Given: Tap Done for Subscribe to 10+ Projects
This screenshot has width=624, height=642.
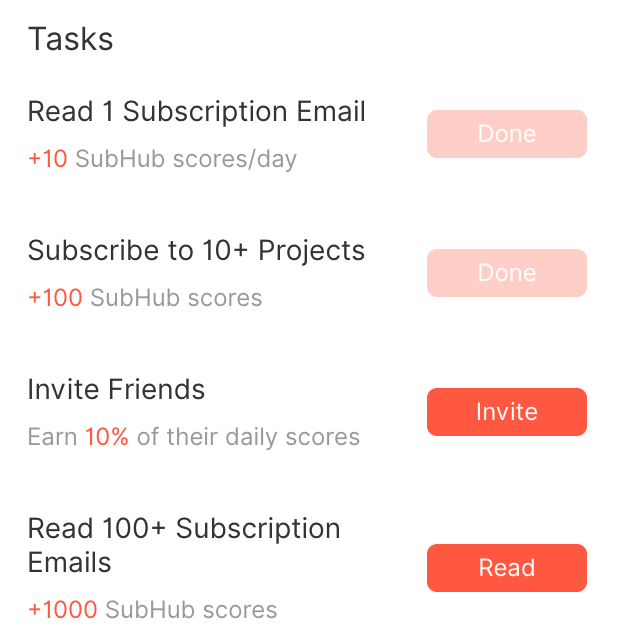Looking at the screenshot, I should click(506, 273).
